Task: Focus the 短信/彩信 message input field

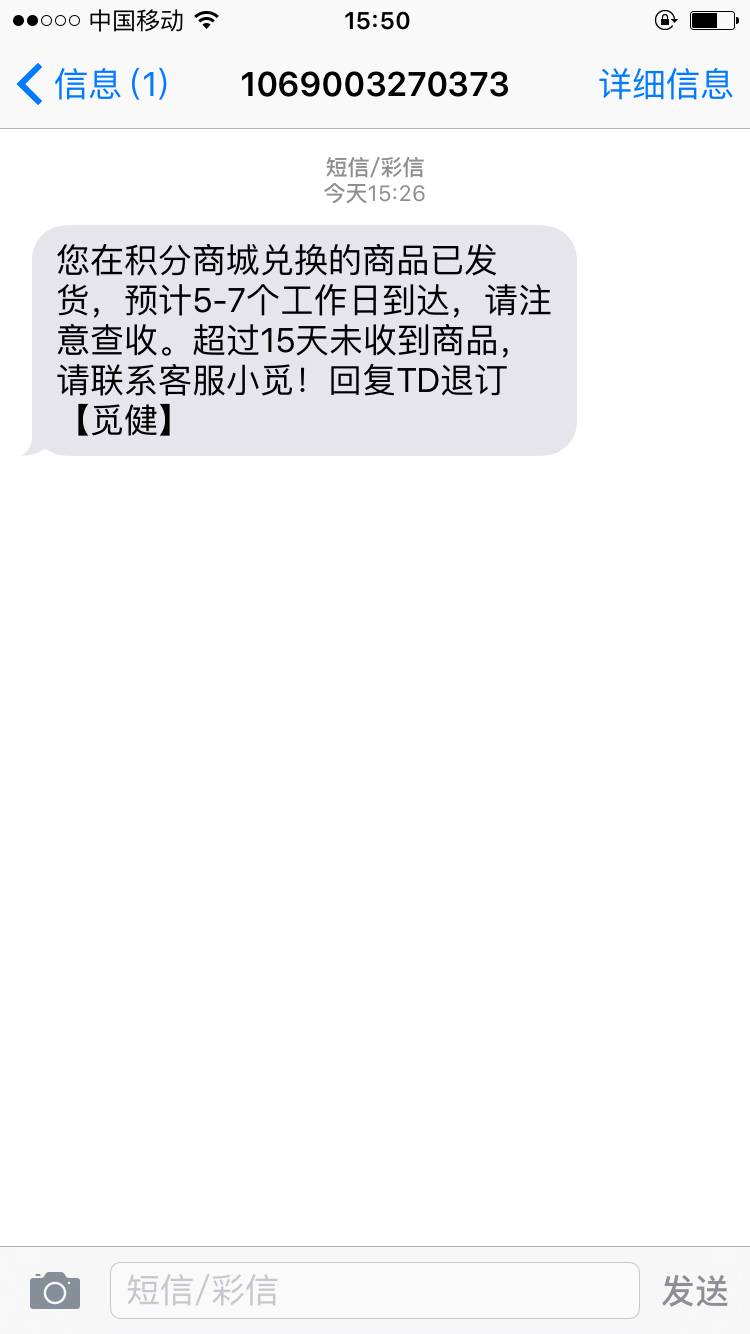Action: click(x=374, y=1291)
